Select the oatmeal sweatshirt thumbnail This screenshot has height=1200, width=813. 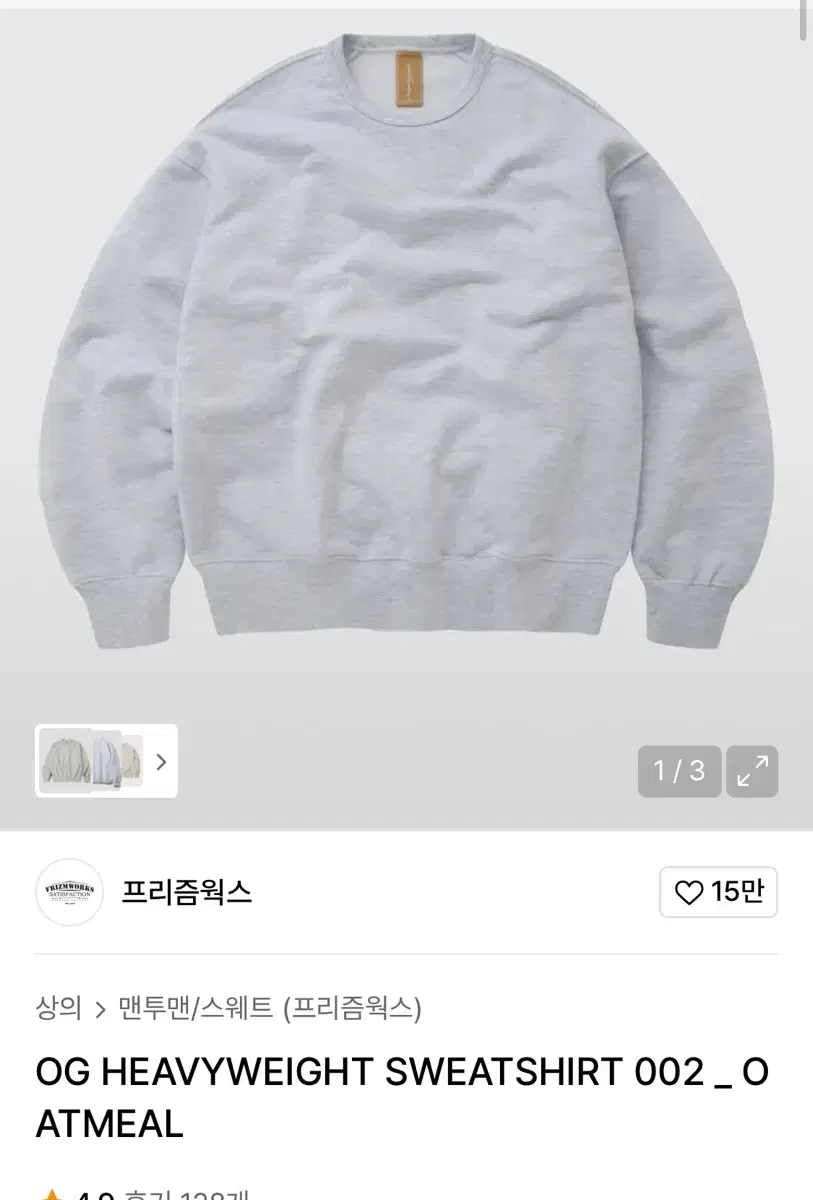pyautogui.click(x=133, y=762)
